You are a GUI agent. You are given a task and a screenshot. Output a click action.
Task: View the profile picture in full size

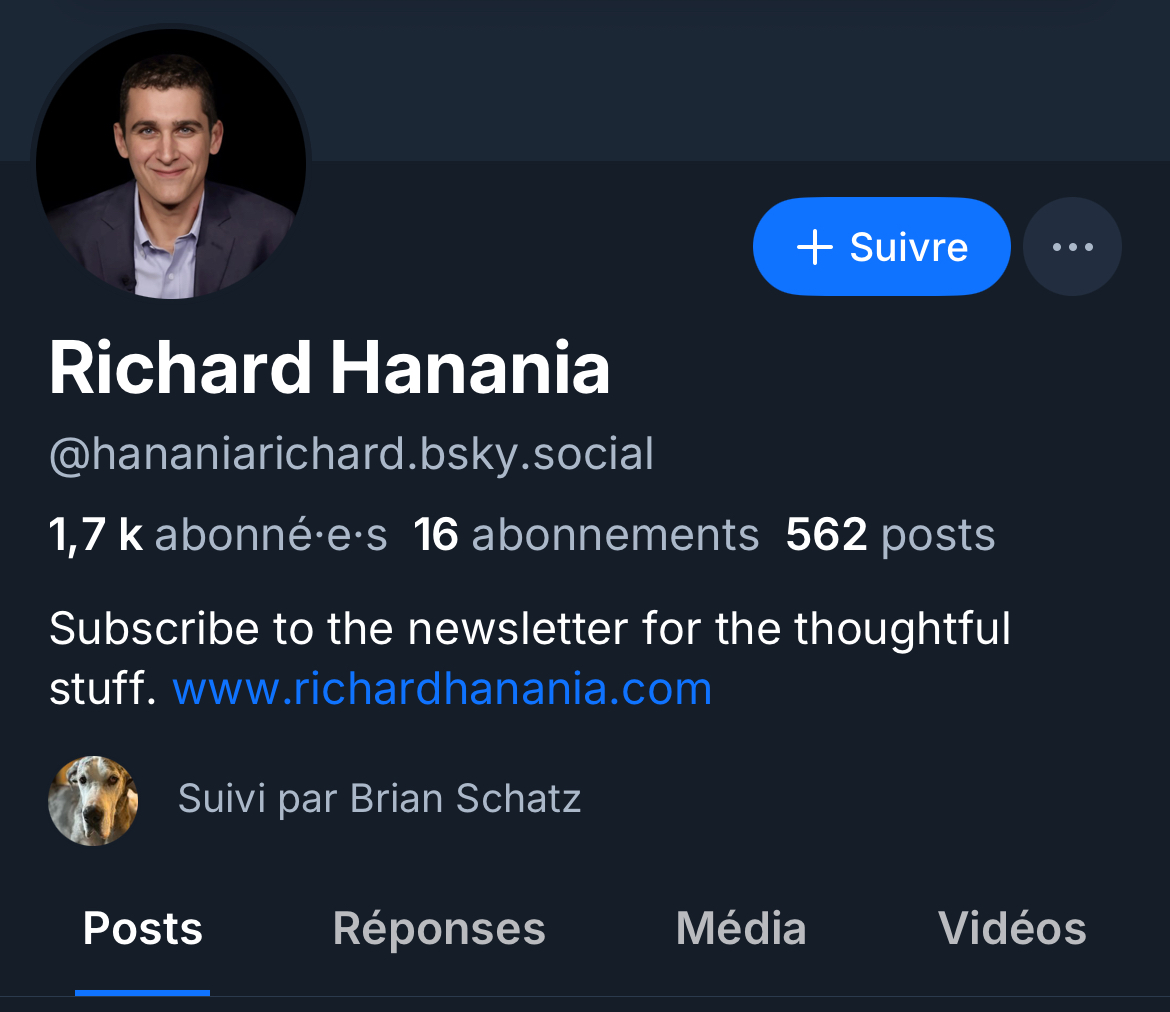[x=170, y=163]
